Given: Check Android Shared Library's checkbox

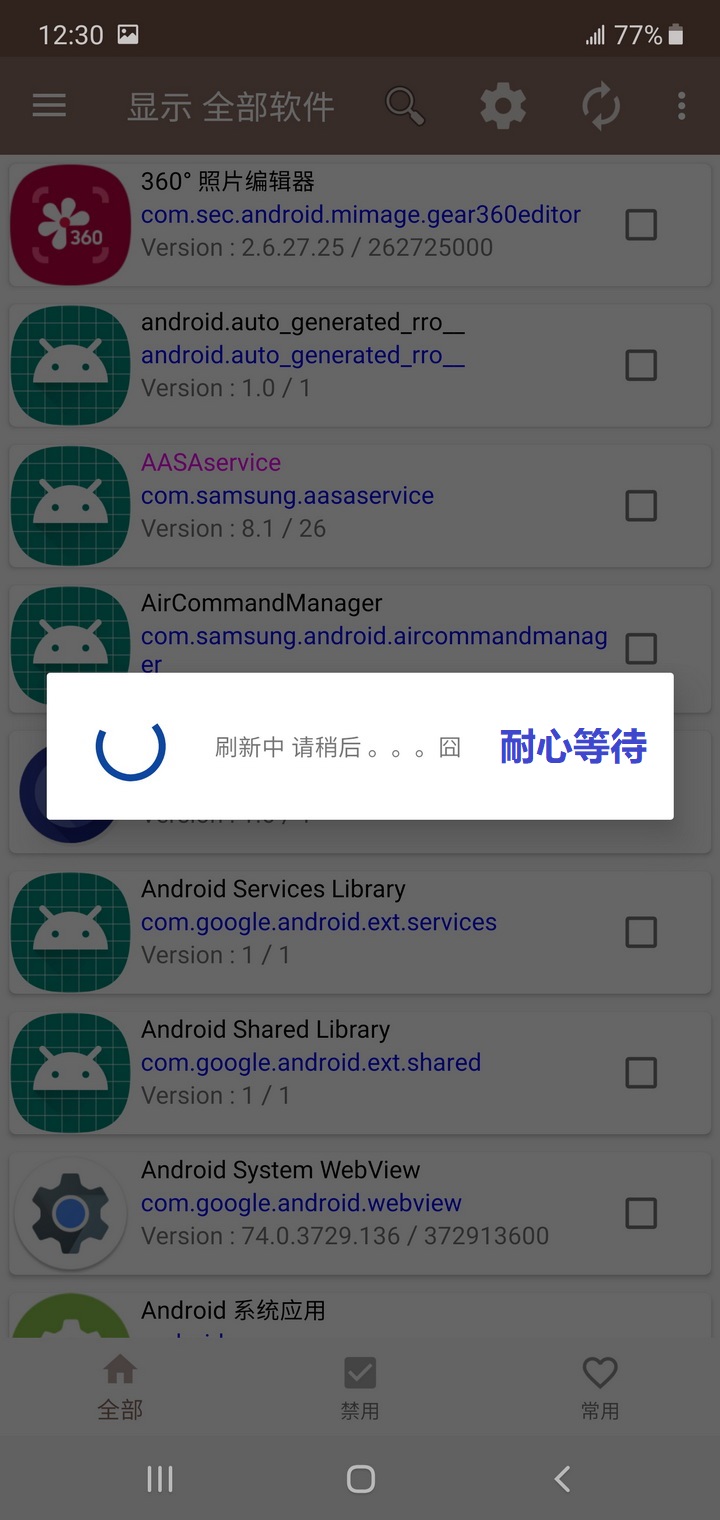Looking at the screenshot, I should click(x=641, y=1073).
